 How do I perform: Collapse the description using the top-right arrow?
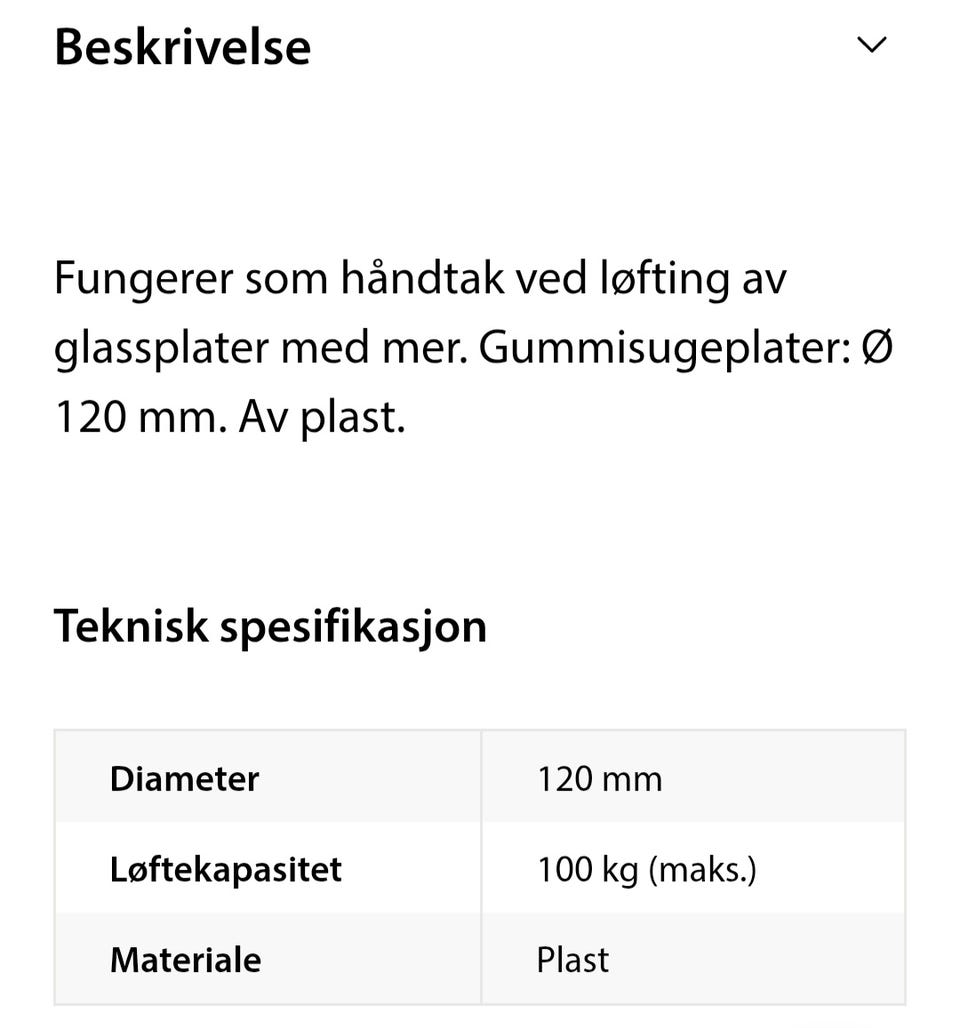point(871,44)
